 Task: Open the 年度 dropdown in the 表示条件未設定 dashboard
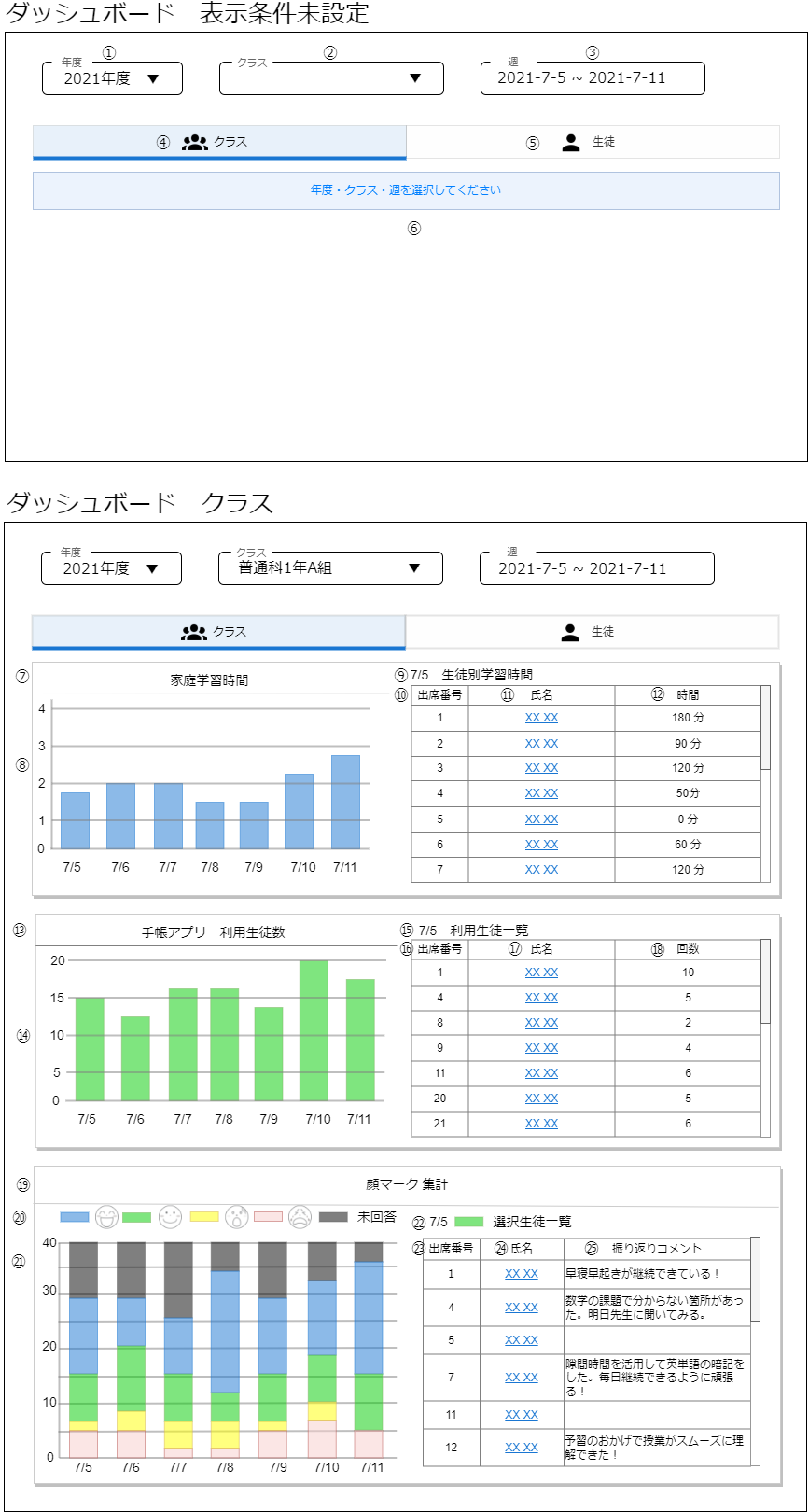pos(112,78)
